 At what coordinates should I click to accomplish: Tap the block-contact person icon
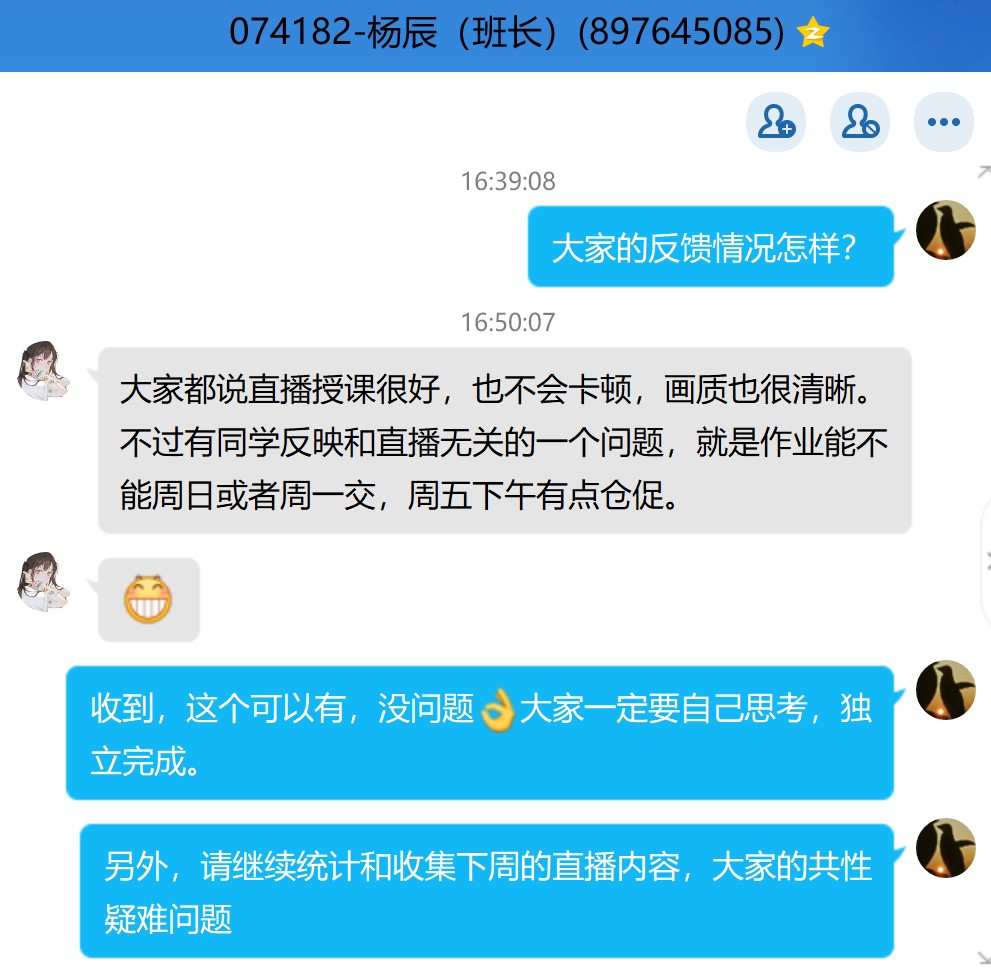point(859,122)
